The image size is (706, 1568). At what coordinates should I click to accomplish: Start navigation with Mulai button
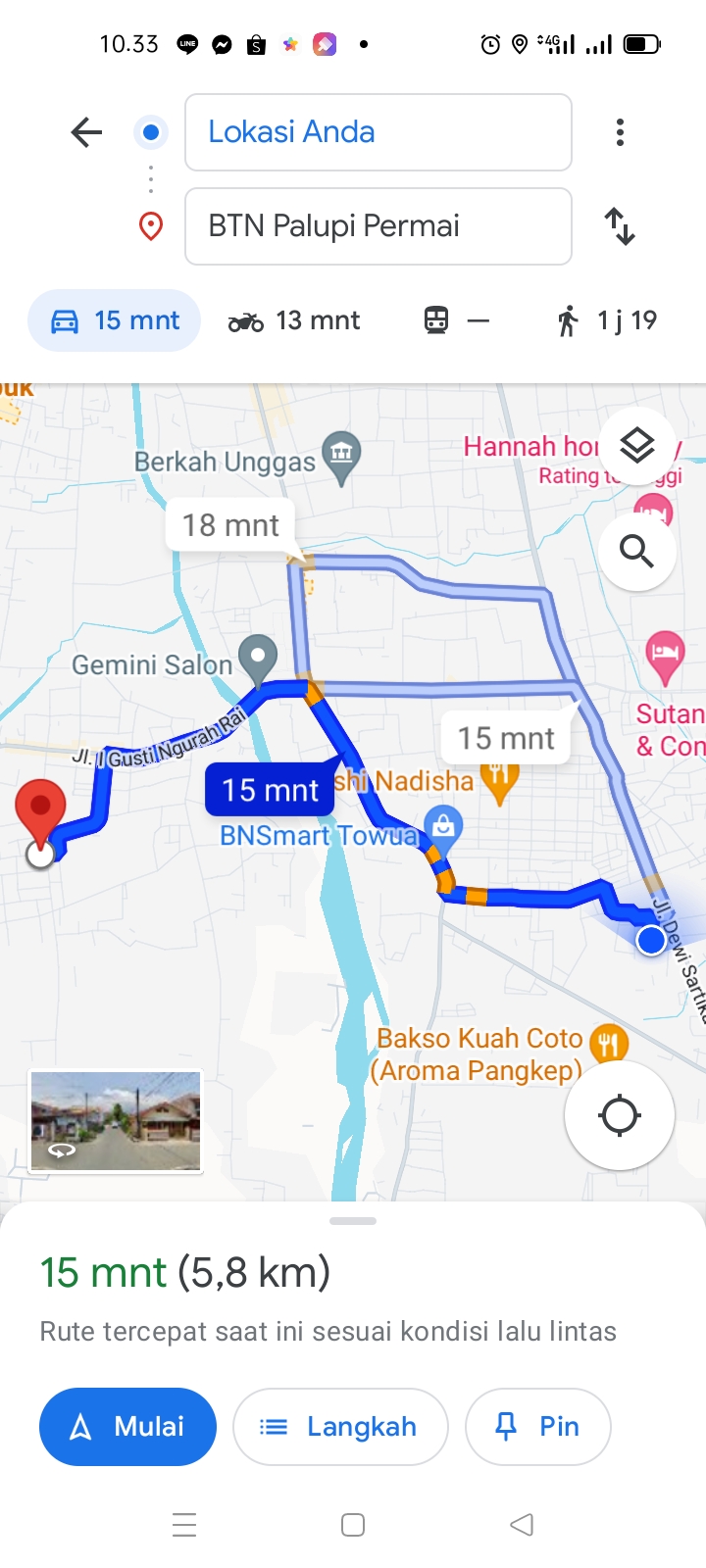click(x=127, y=1427)
